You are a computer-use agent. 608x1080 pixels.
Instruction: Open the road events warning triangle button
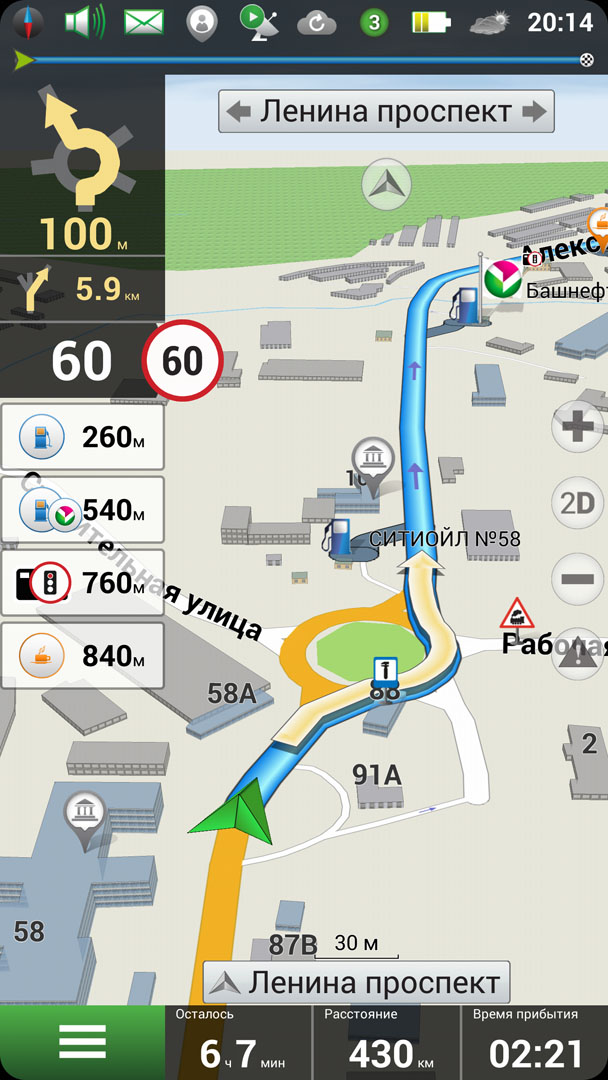point(580,655)
